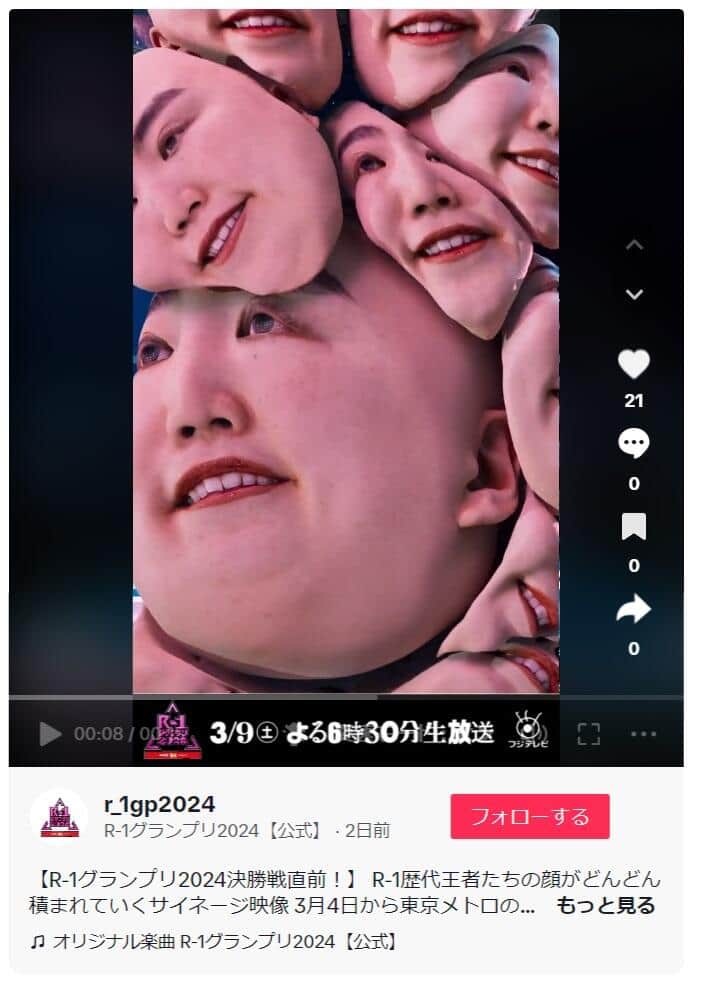Viewport: 703px width, 984px height.
Task: Play the paused video
Action: (50, 734)
